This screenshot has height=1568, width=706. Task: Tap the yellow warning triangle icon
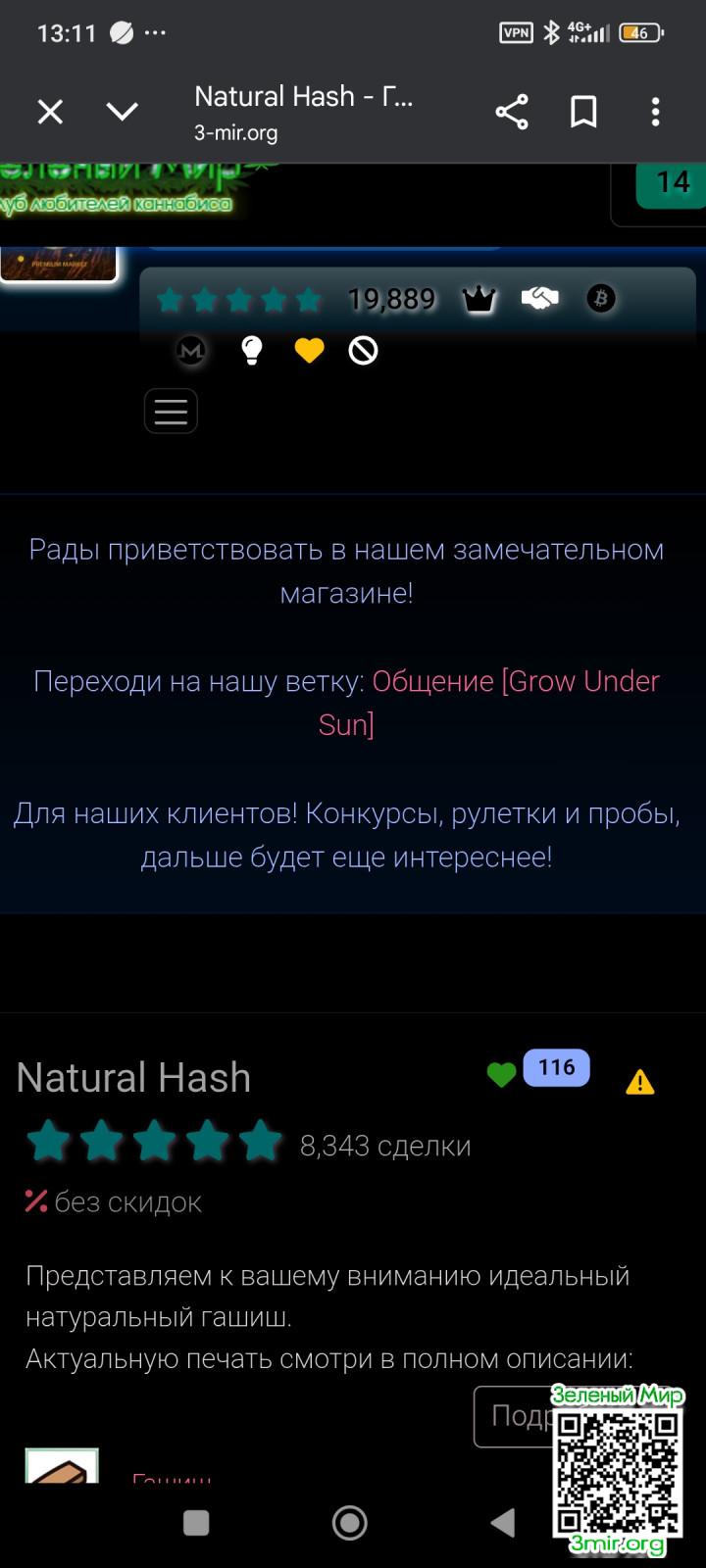(x=639, y=1082)
